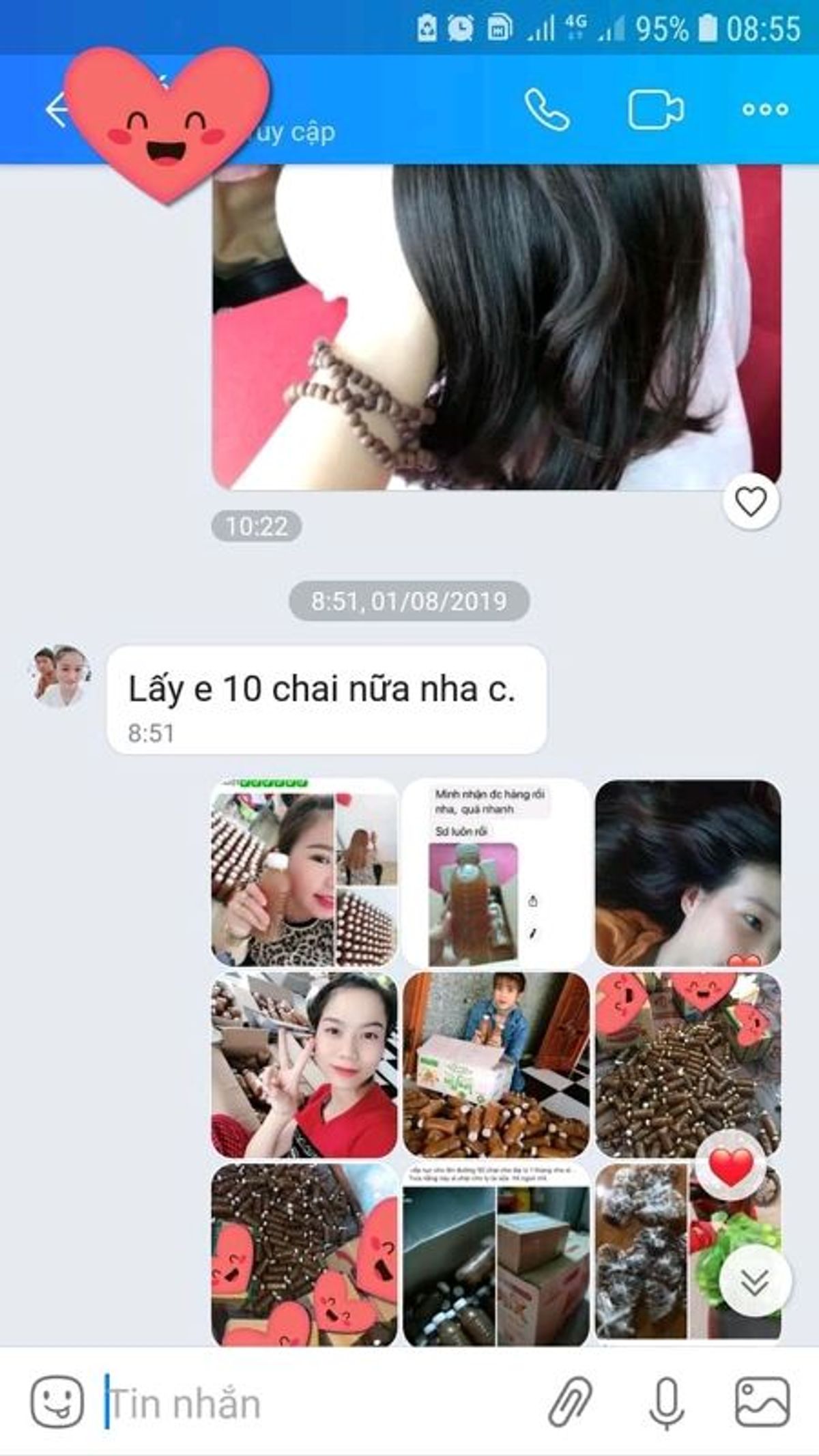Open the woman in red shirt photo

304,1065
